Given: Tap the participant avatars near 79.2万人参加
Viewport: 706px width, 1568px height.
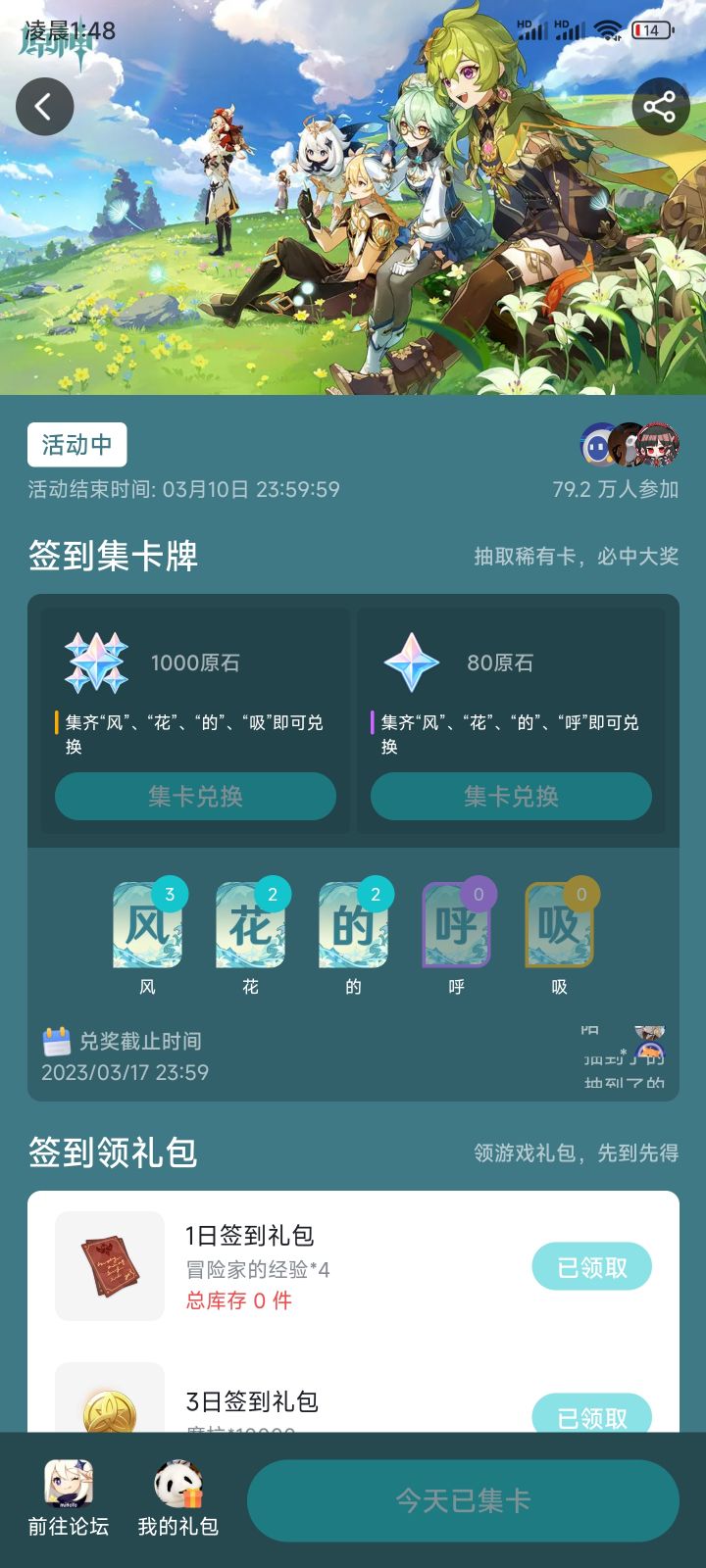Looking at the screenshot, I should click(x=625, y=443).
